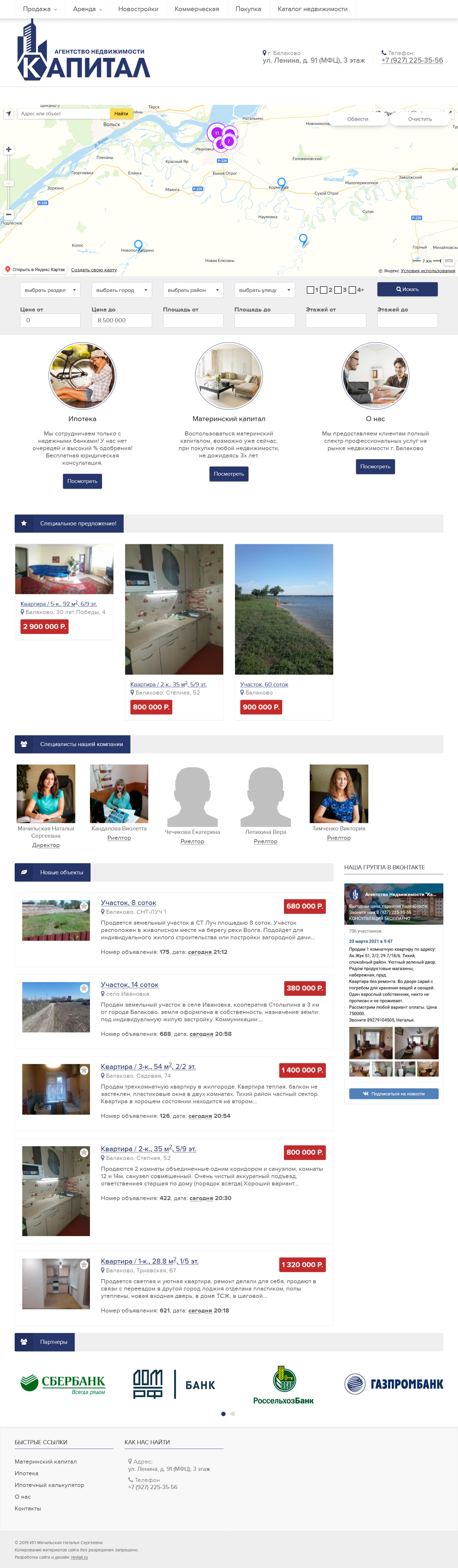This screenshot has height=1568, width=458.
Task: Focus the Цена до price field
Action: pos(121,320)
